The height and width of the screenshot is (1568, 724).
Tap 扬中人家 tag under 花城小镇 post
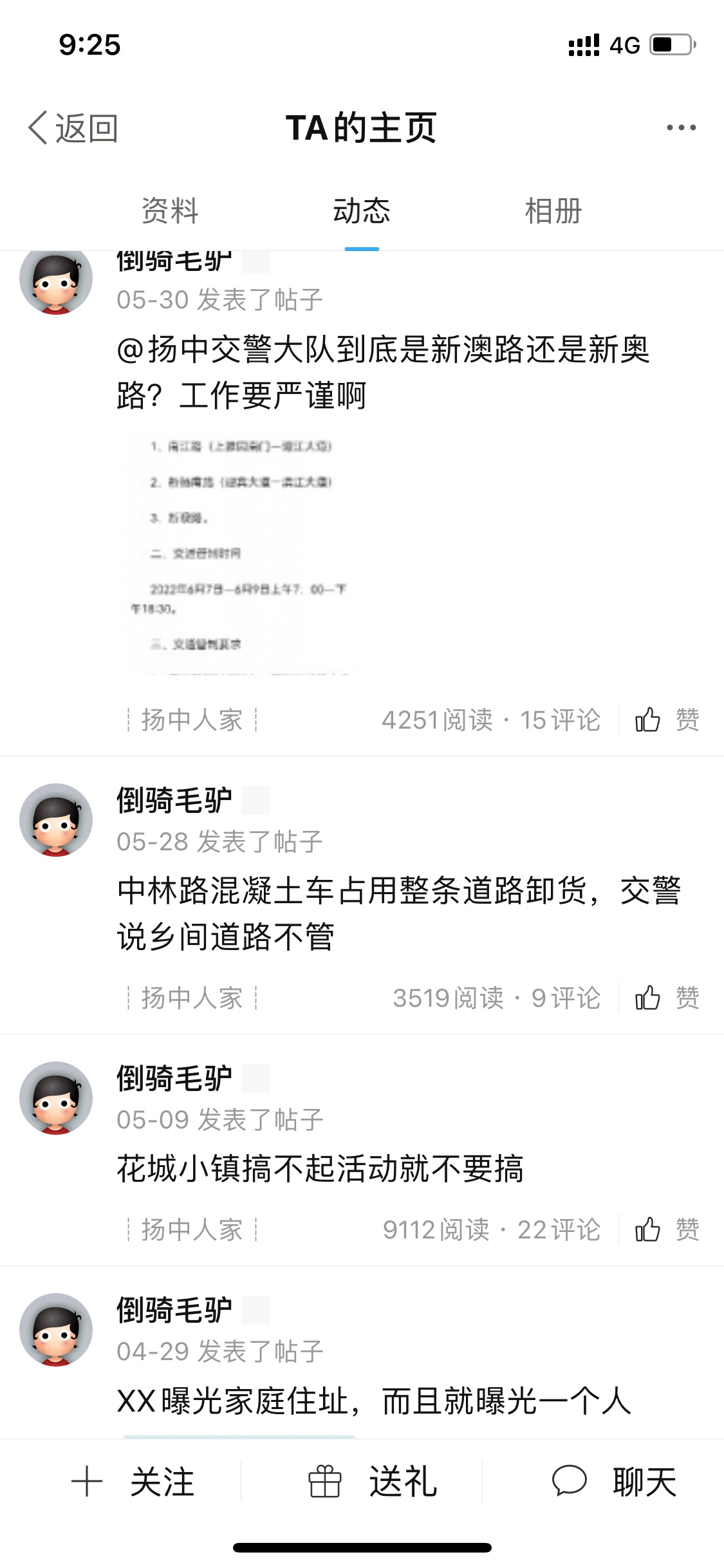tap(192, 1229)
